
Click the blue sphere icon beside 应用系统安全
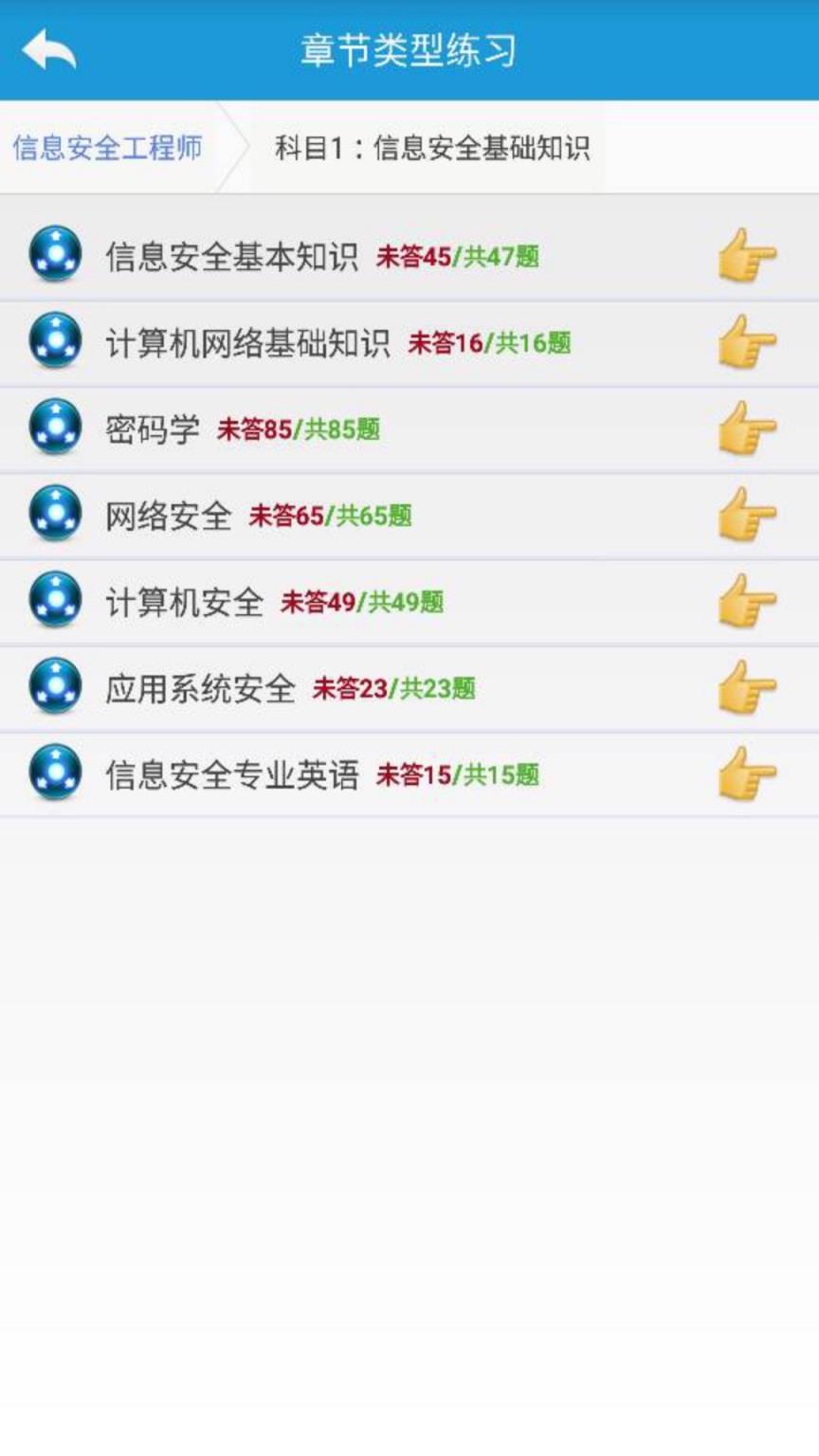coord(54,687)
